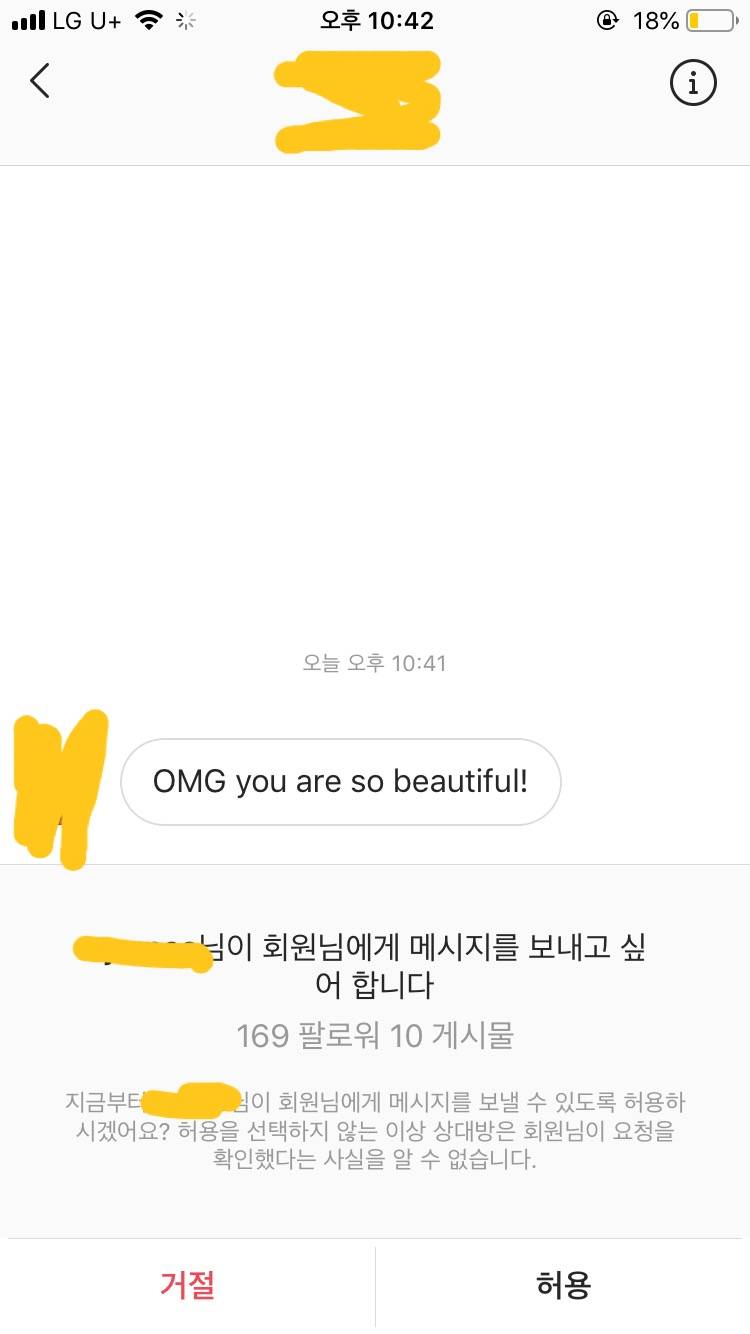750x1334 pixels.
Task: Tap the '169 팔로워 10 게시물' stats text
Action: (375, 1036)
